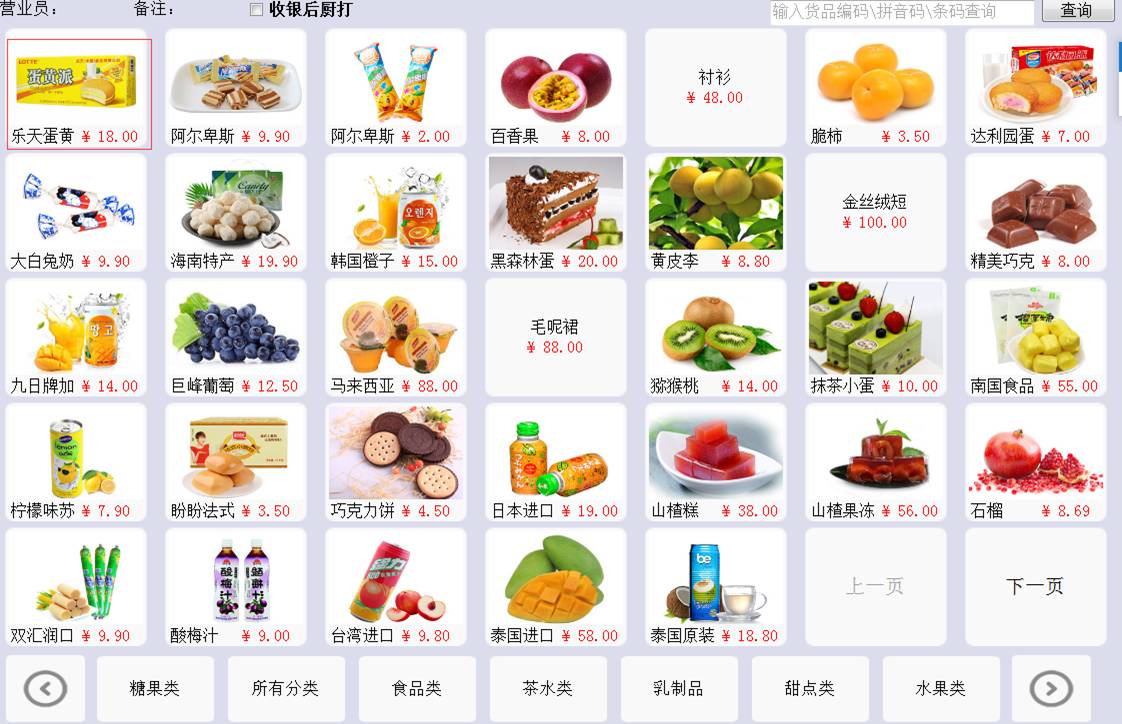Choose the 金丝绒短 item for ¥100.00
This screenshot has width=1122, height=724.
tap(875, 211)
